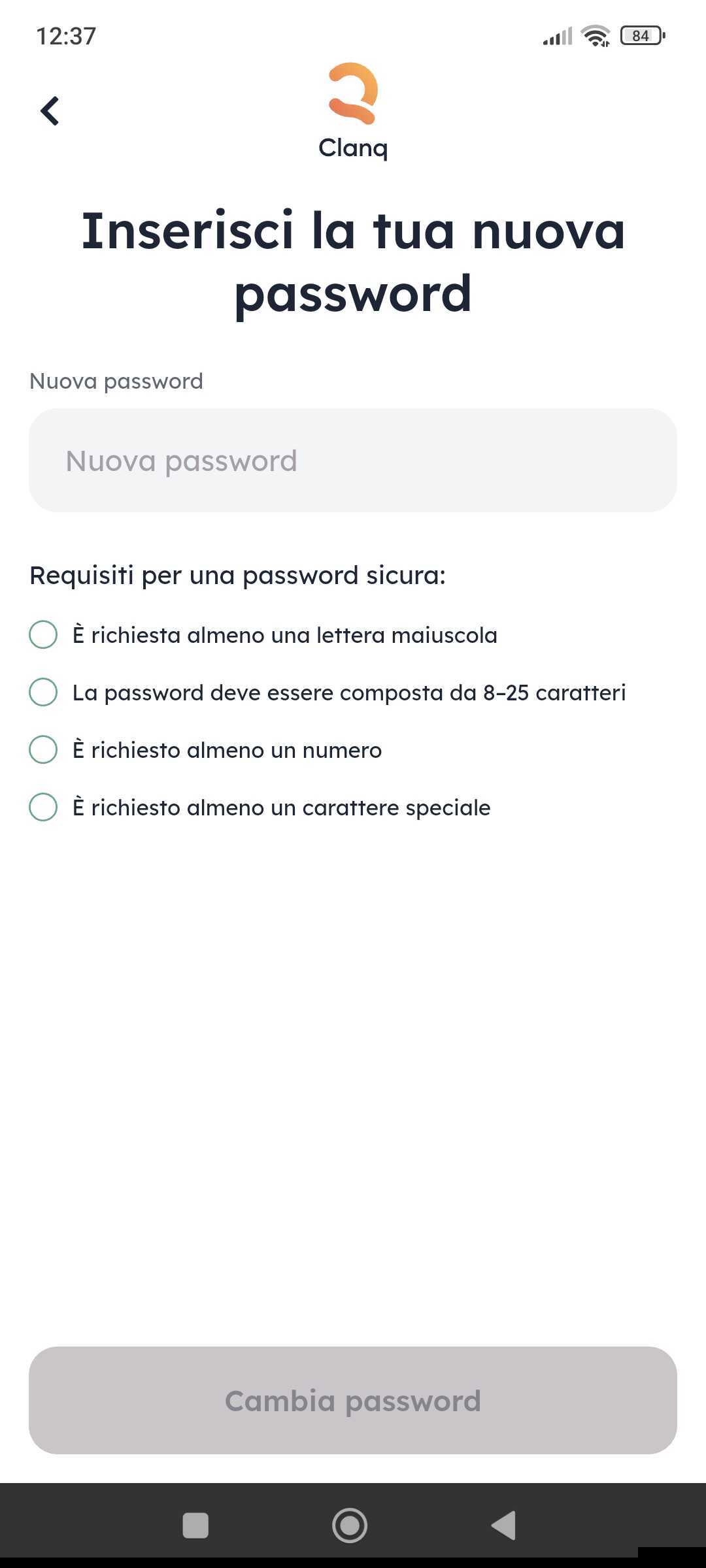Go back using the top-left arrow

click(50, 111)
